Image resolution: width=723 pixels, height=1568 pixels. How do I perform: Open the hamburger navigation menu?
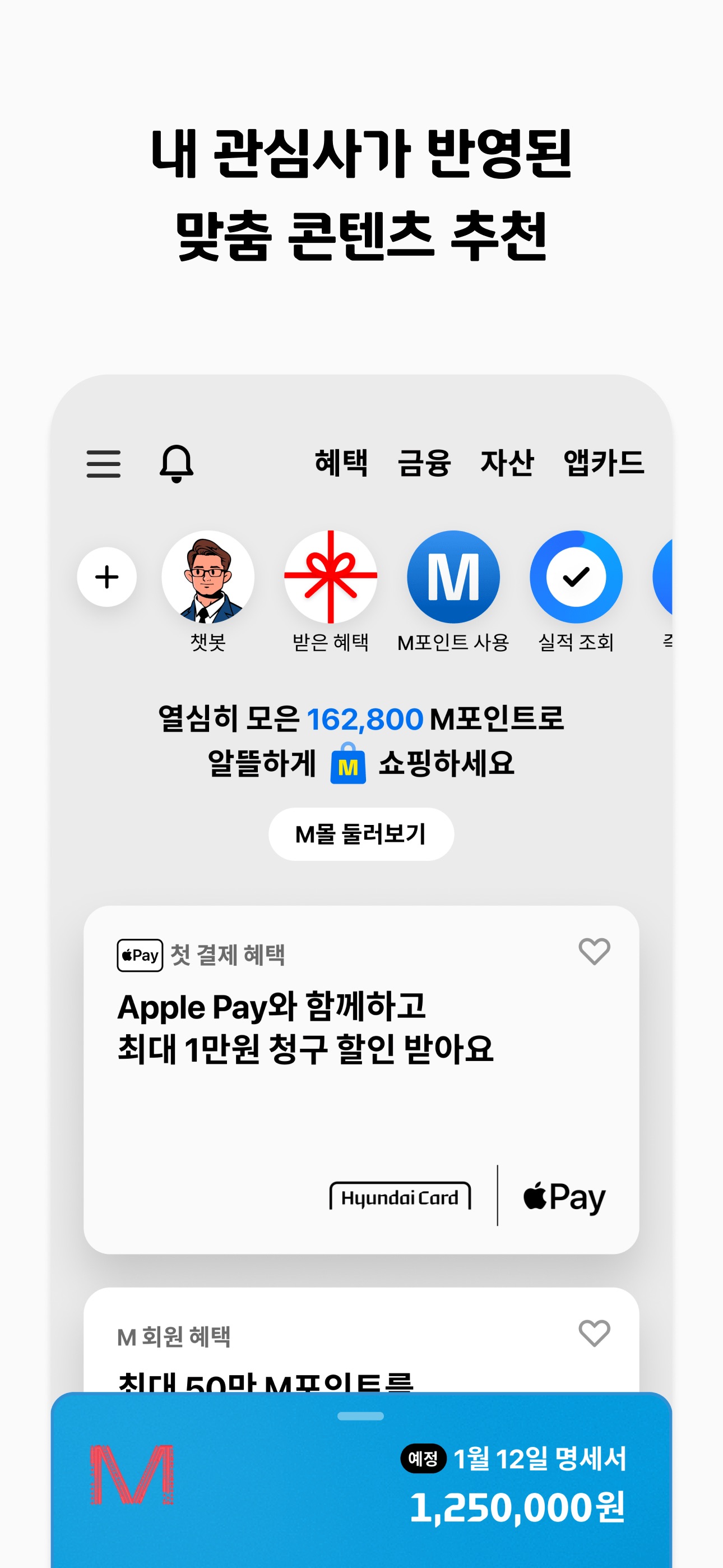point(105,464)
